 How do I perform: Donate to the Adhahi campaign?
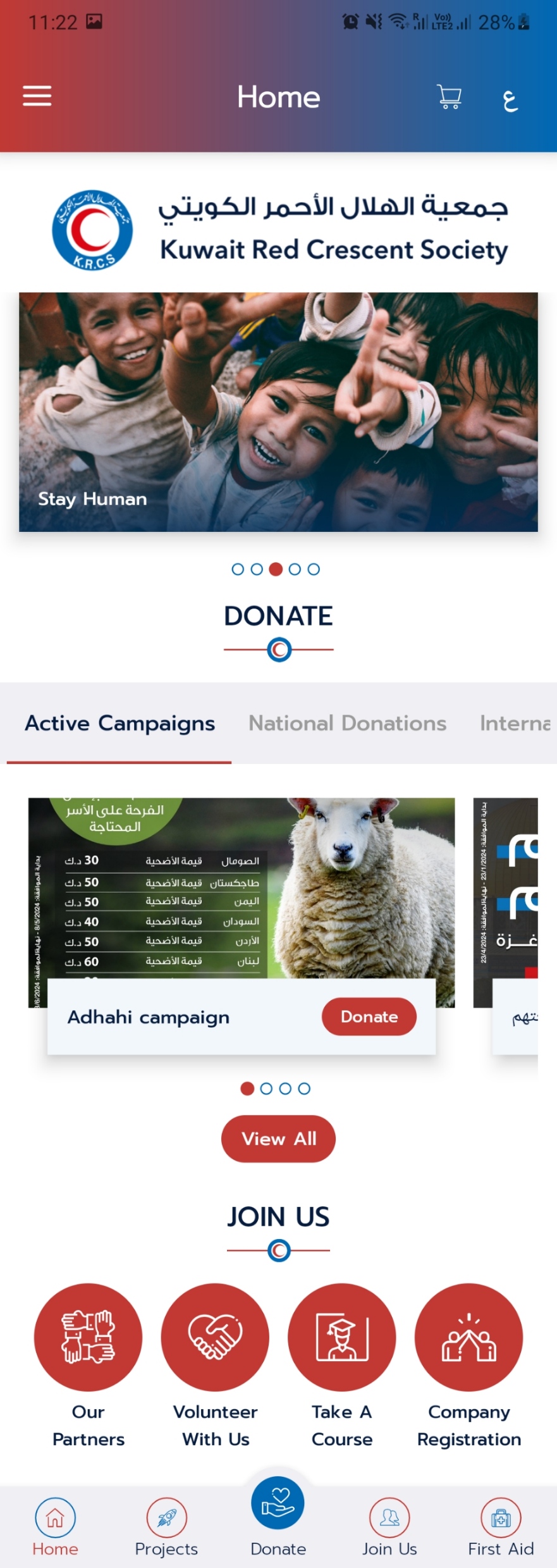369,1016
